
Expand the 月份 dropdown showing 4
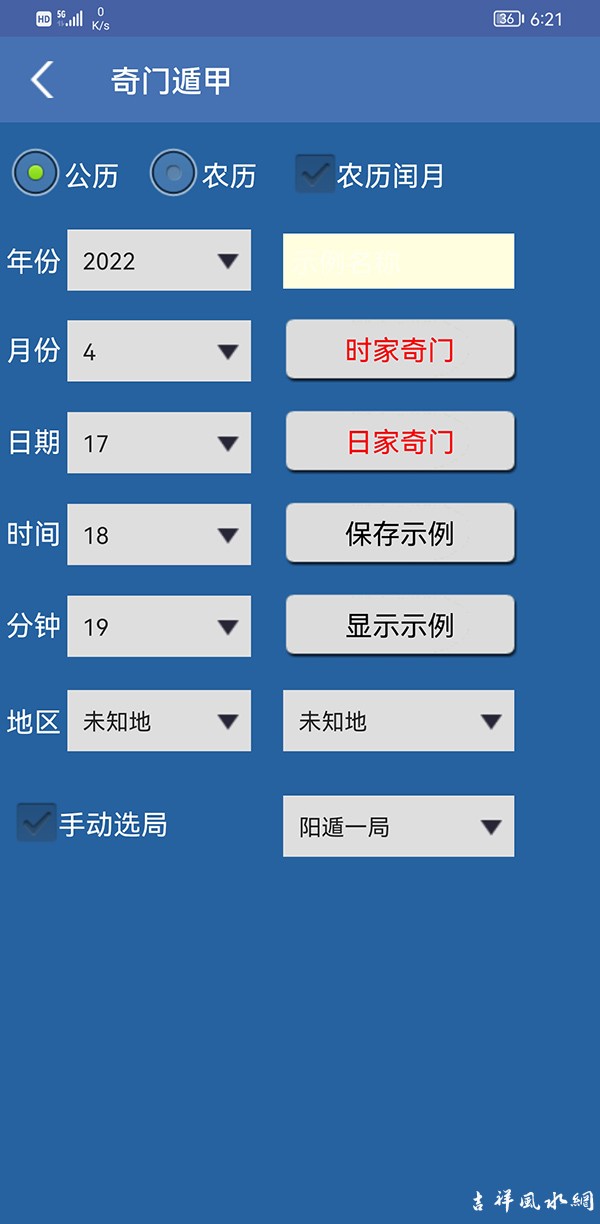pos(159,351)
